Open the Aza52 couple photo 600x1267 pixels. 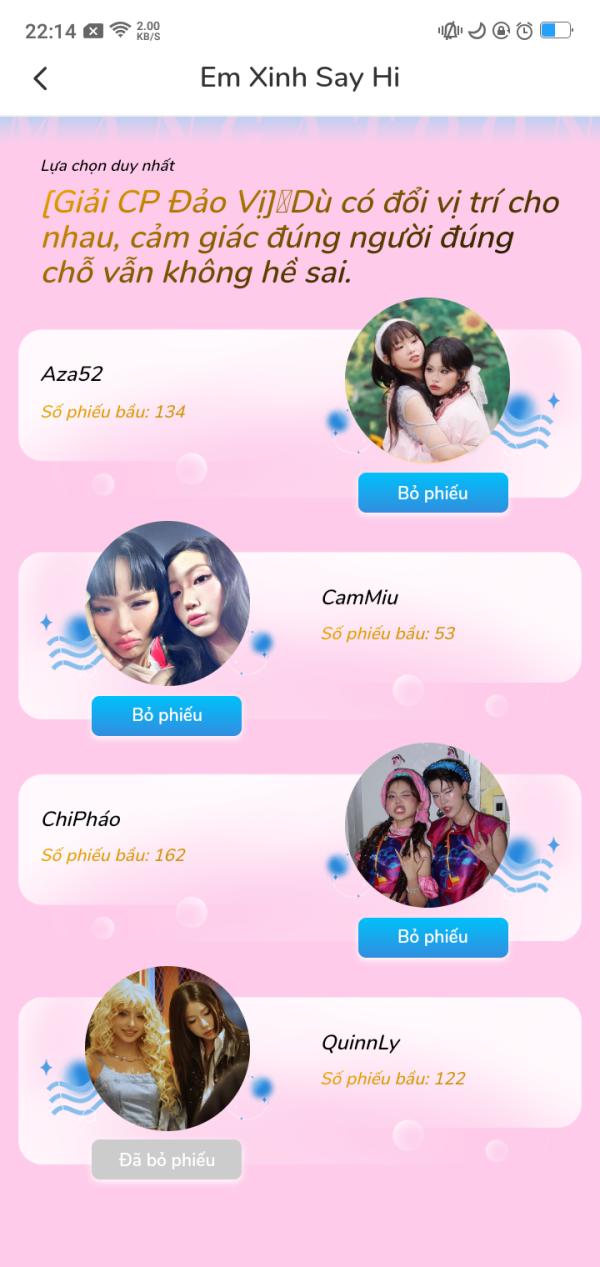428,381
